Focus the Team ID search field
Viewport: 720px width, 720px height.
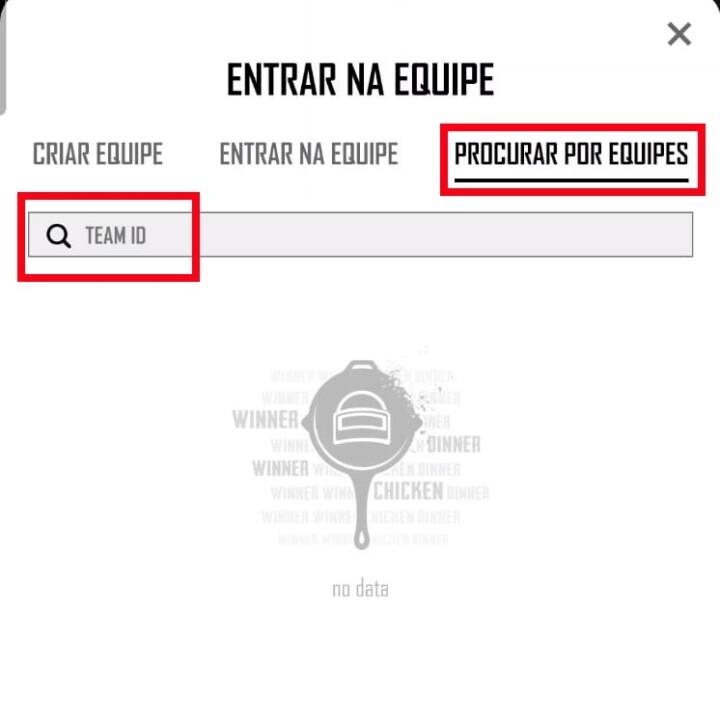point(380,235)
